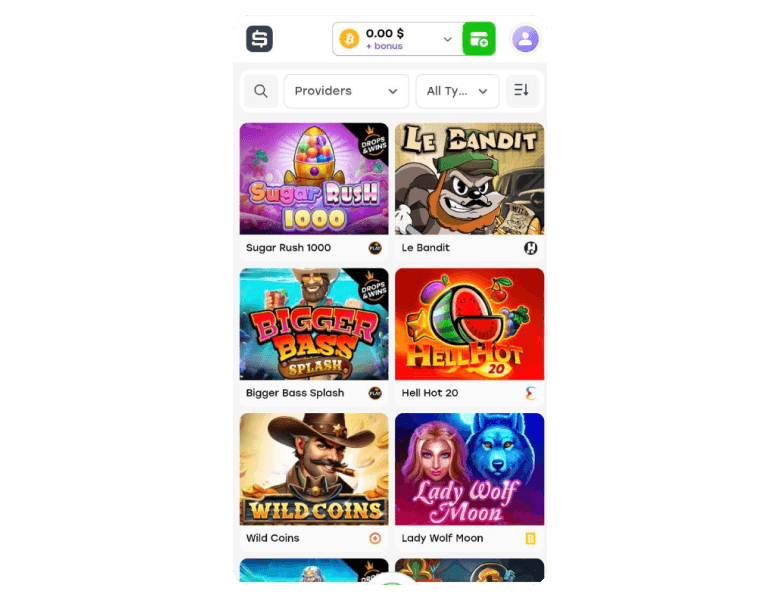
Task: Expand the Providers dropdown
Action: point(346,91)
